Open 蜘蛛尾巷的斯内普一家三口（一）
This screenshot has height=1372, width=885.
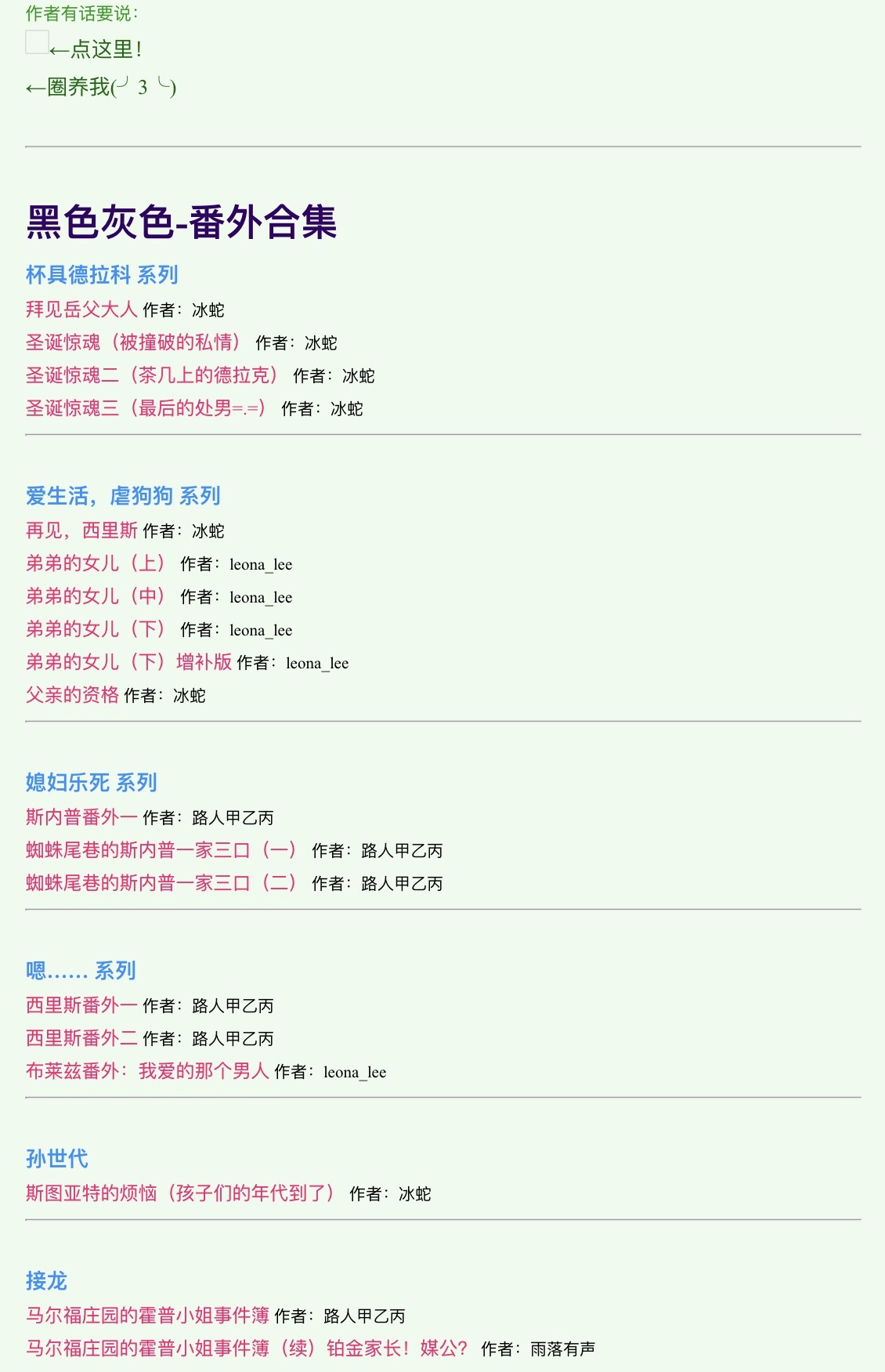pyautogui.click(x=161, y=850)
